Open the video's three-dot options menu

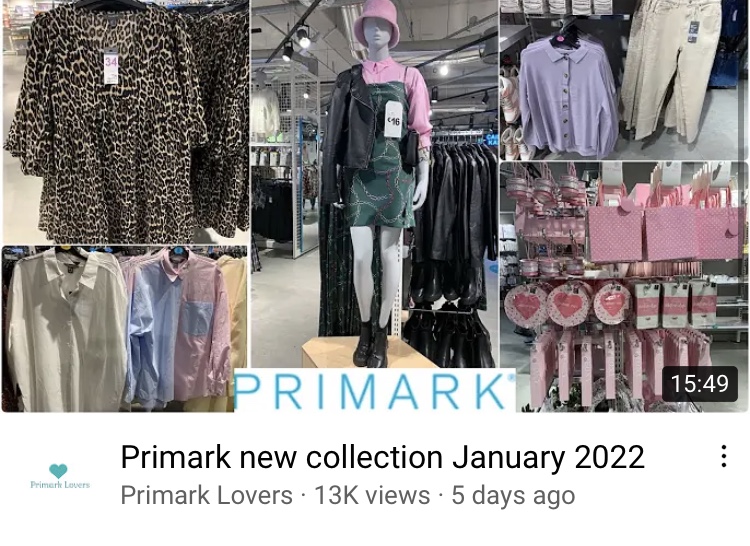click(x=723, y=457)
